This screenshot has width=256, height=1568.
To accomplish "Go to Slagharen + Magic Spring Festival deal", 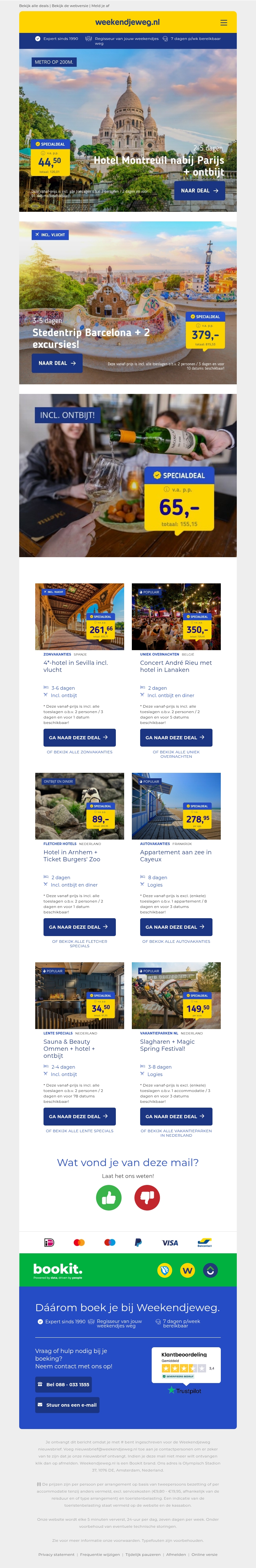I will click(x=176, y=1116).
